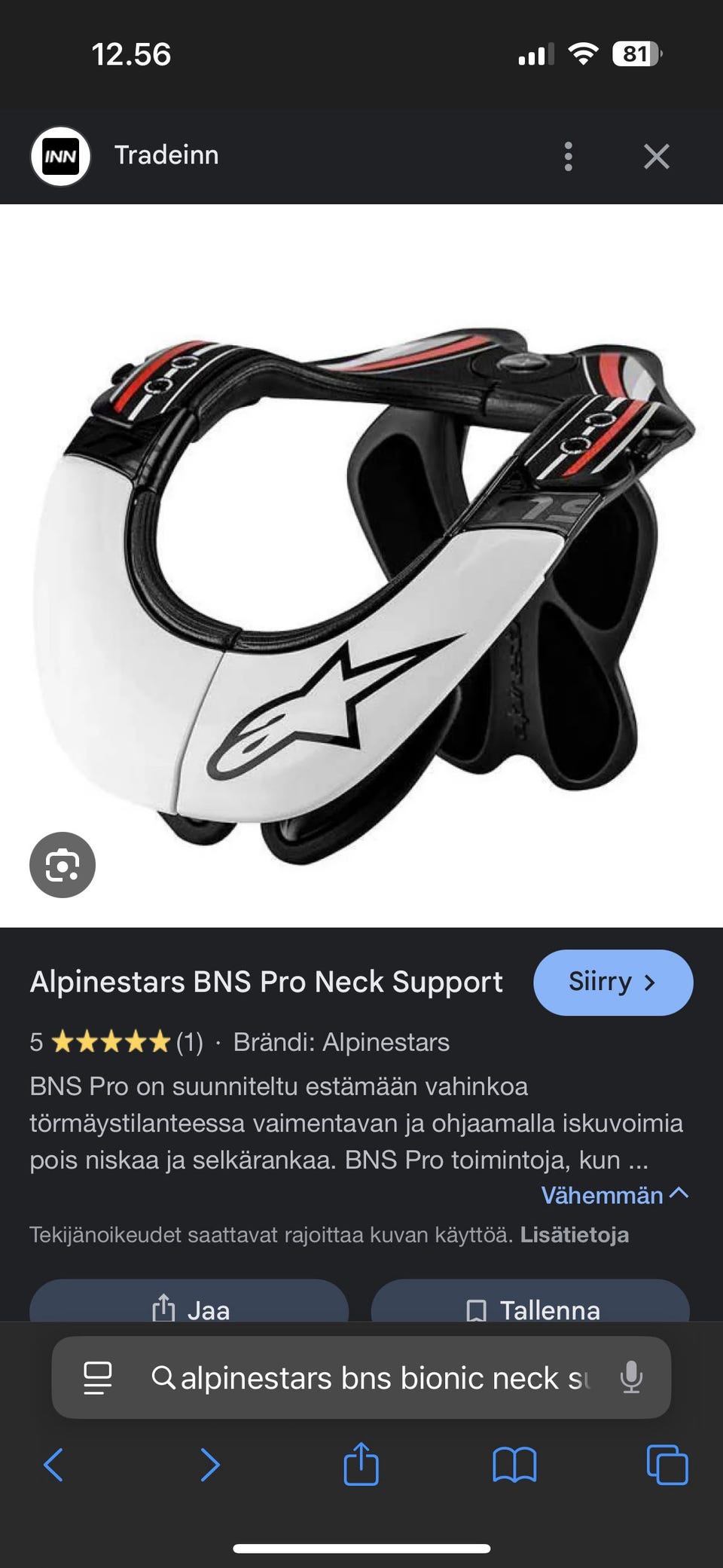The width and height of the screenshot is (723, 1568).
Task: Close the Tradeinn image viewer
Action: (657, 157)
